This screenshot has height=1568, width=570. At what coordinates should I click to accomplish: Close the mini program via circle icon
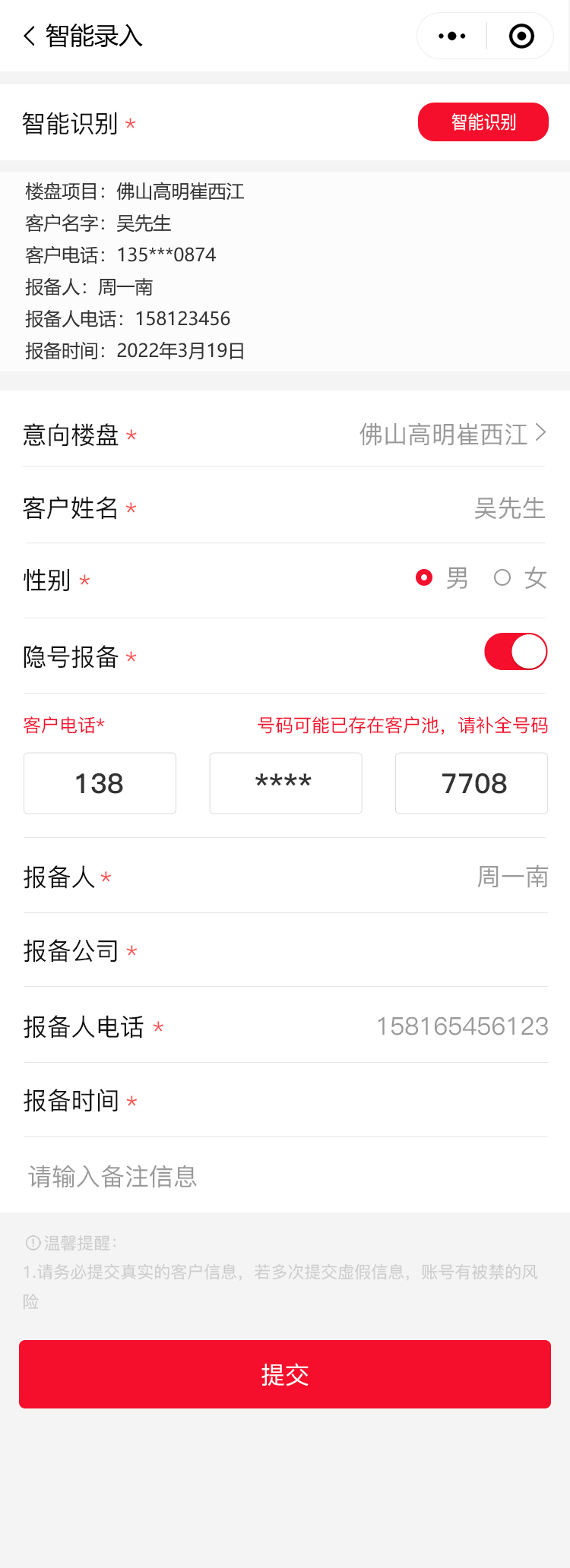pyautogui.click(x=521, y=36)
